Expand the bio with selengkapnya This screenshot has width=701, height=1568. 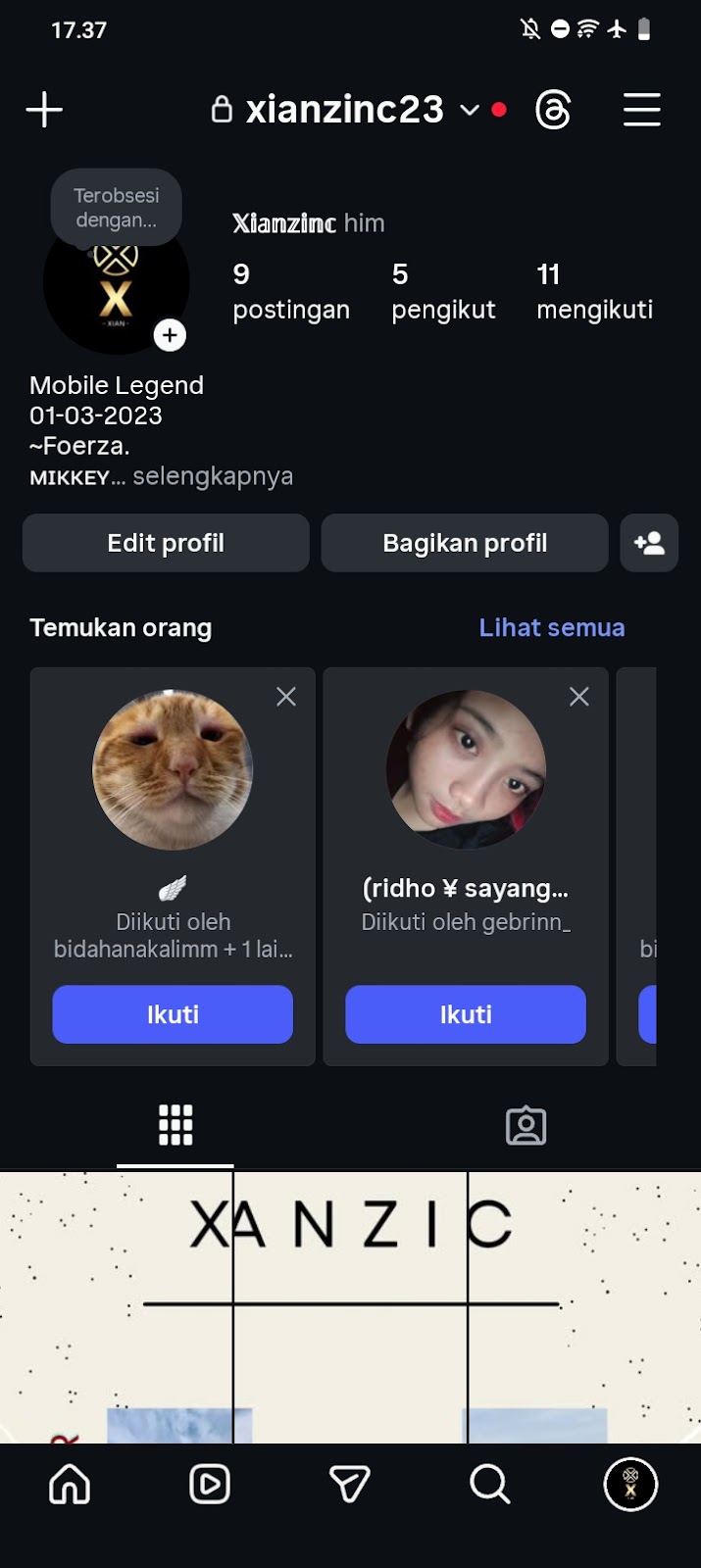(212, 476)
